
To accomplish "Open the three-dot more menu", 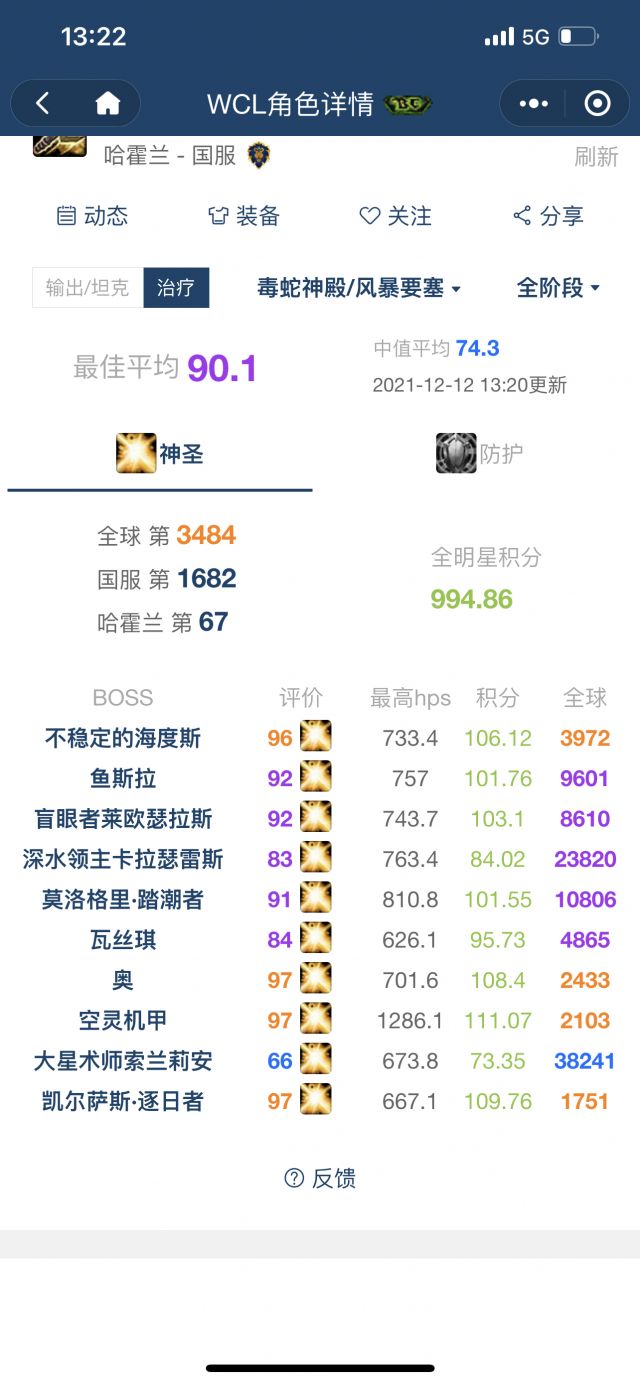I will tap(534, 103).
